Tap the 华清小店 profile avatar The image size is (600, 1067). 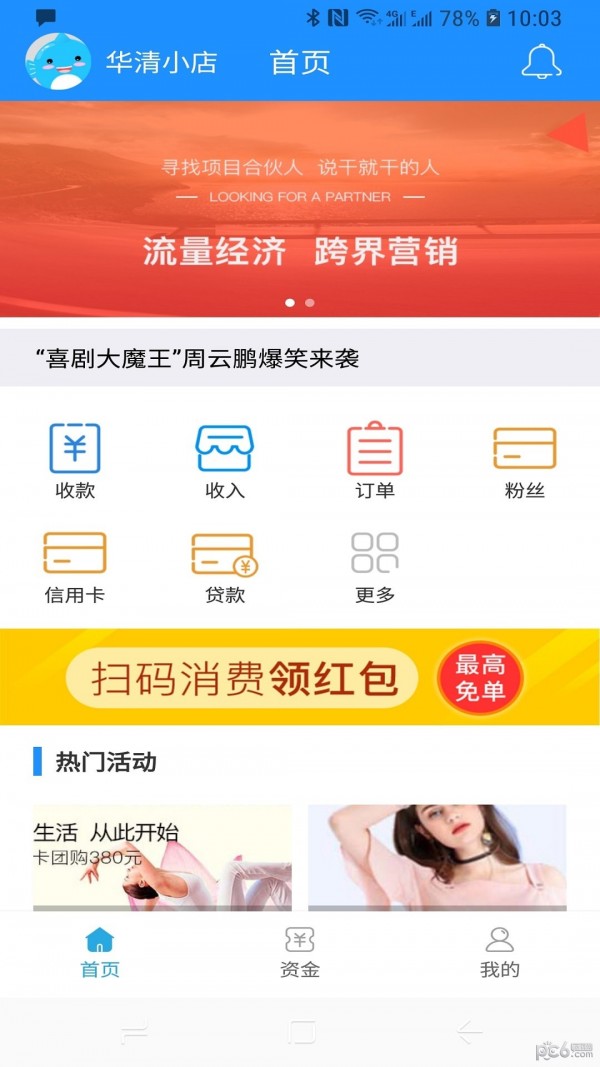tap(57, 62)
